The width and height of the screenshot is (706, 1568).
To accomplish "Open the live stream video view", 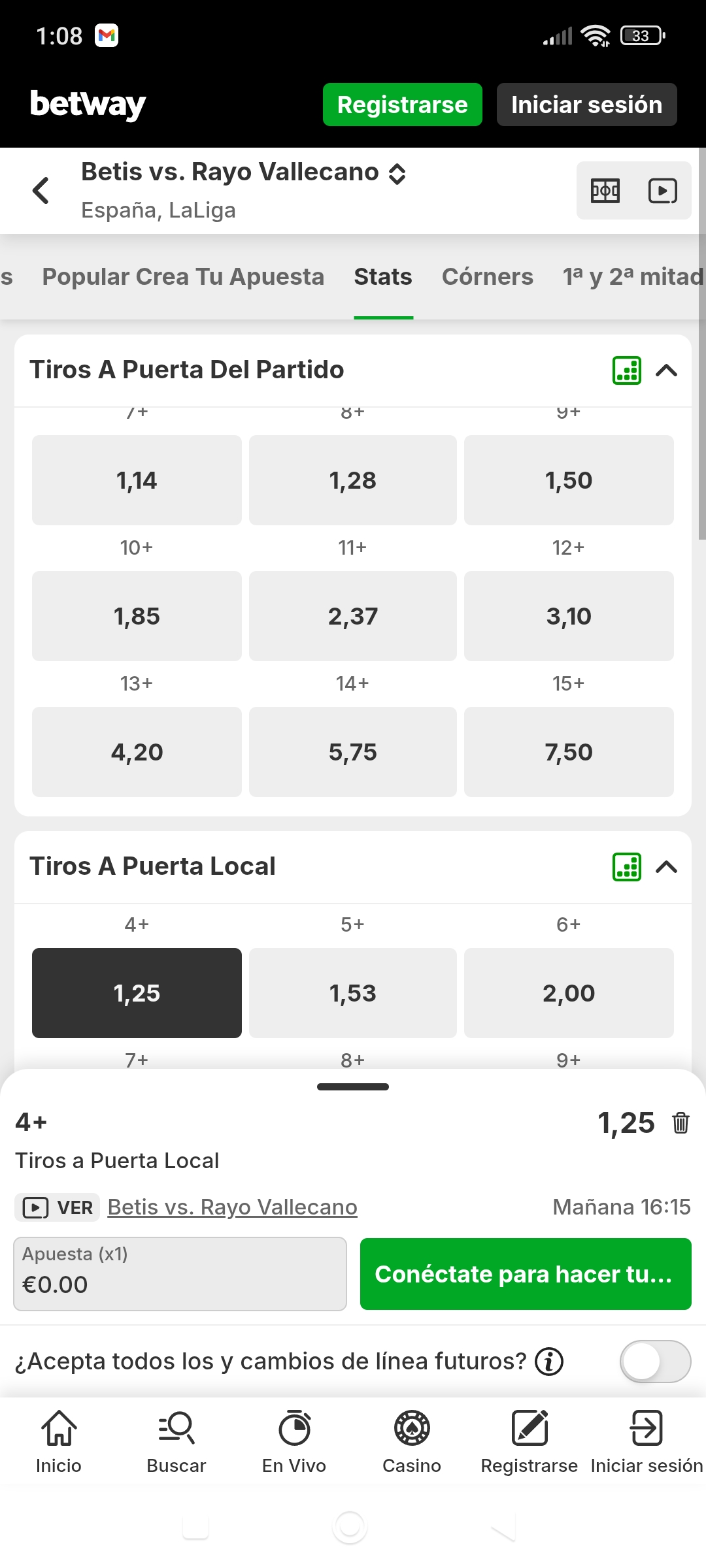I will click(x=662, y=191).
